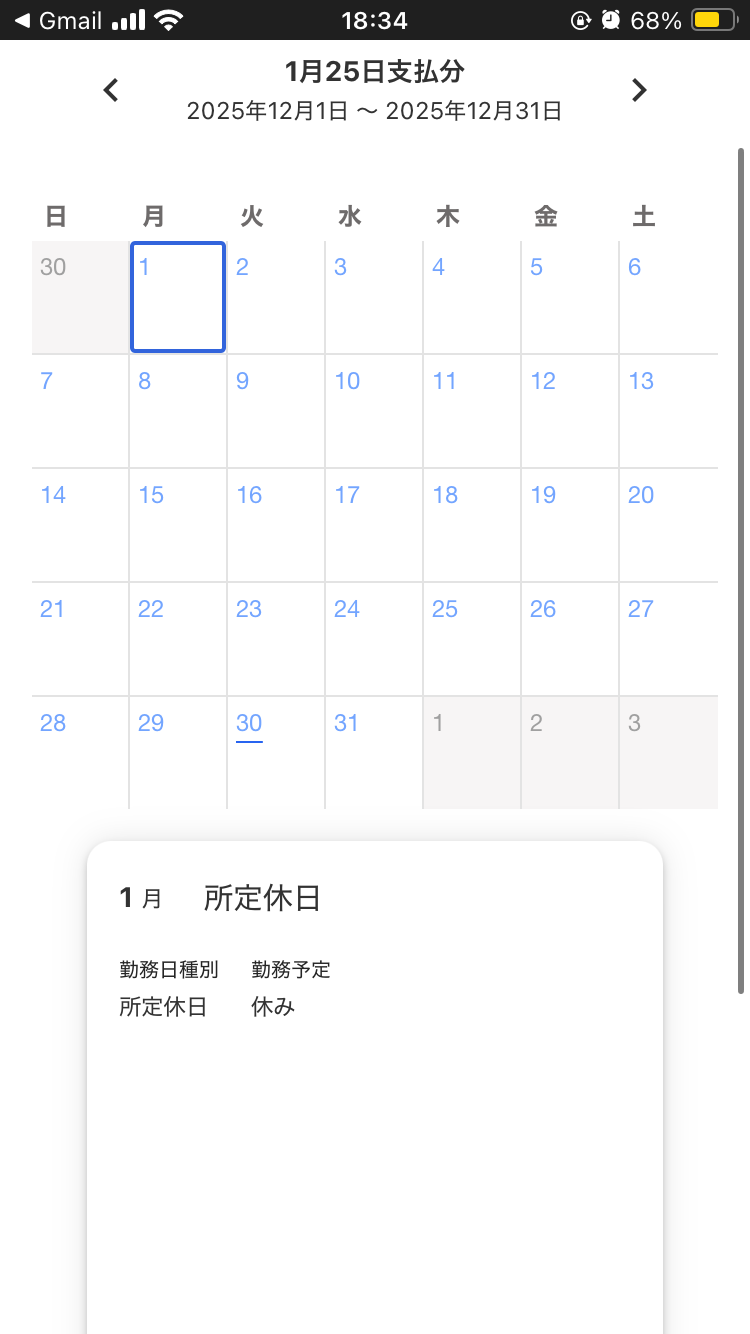Tap the date range 2025年12月1日 ～ 2025年12月31日
750x1334 pixels.
coord(375,111)
